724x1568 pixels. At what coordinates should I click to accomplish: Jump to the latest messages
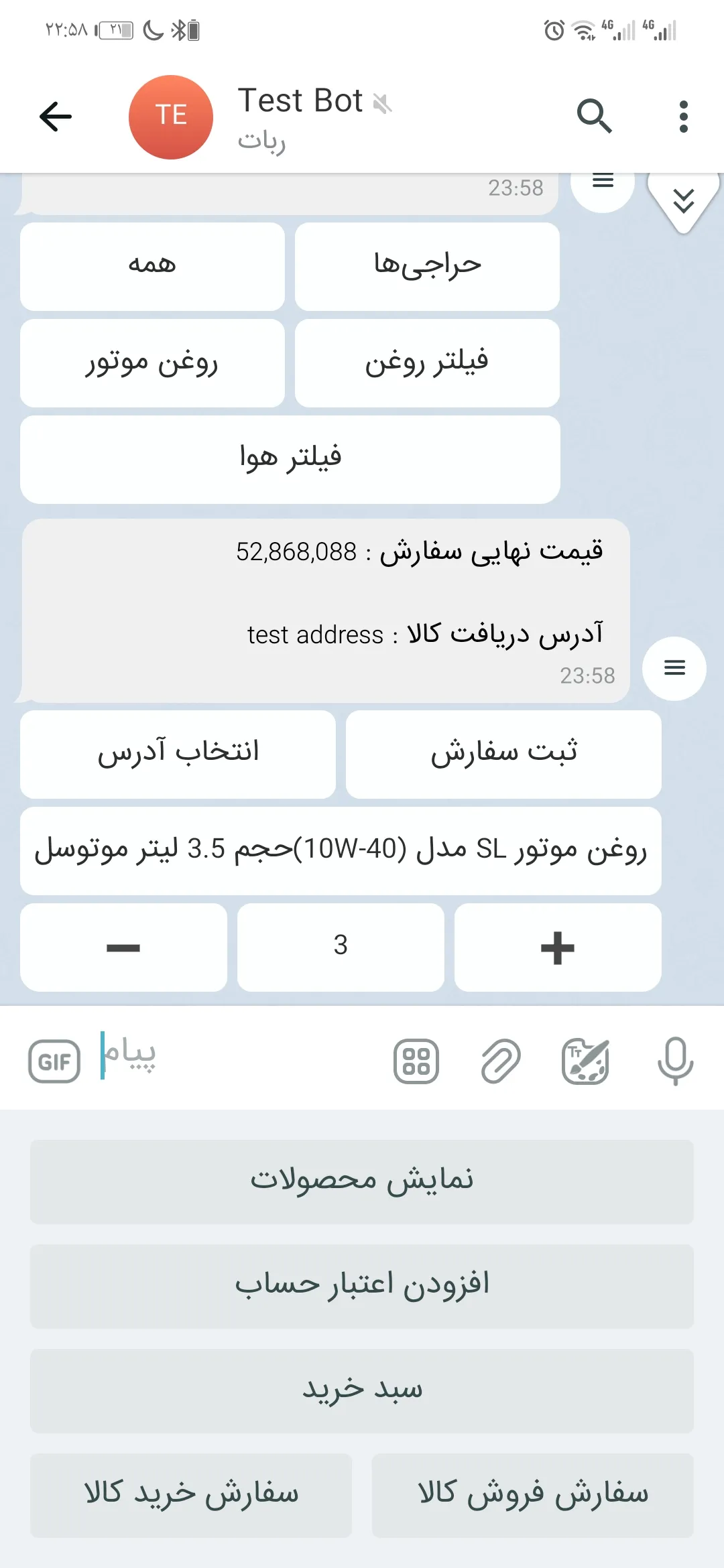(683, 201)
